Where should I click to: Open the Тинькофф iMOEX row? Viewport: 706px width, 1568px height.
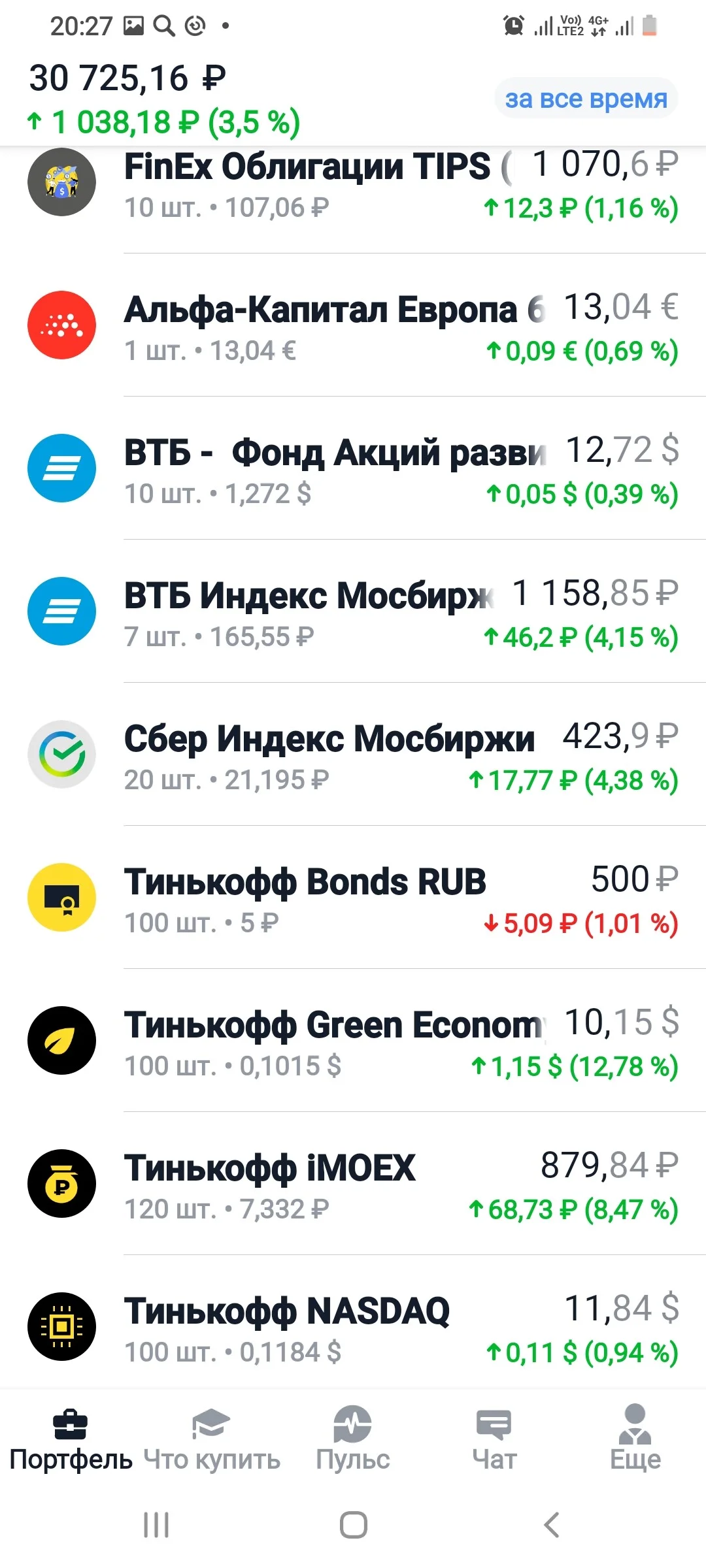click(x=353, y=1184)
